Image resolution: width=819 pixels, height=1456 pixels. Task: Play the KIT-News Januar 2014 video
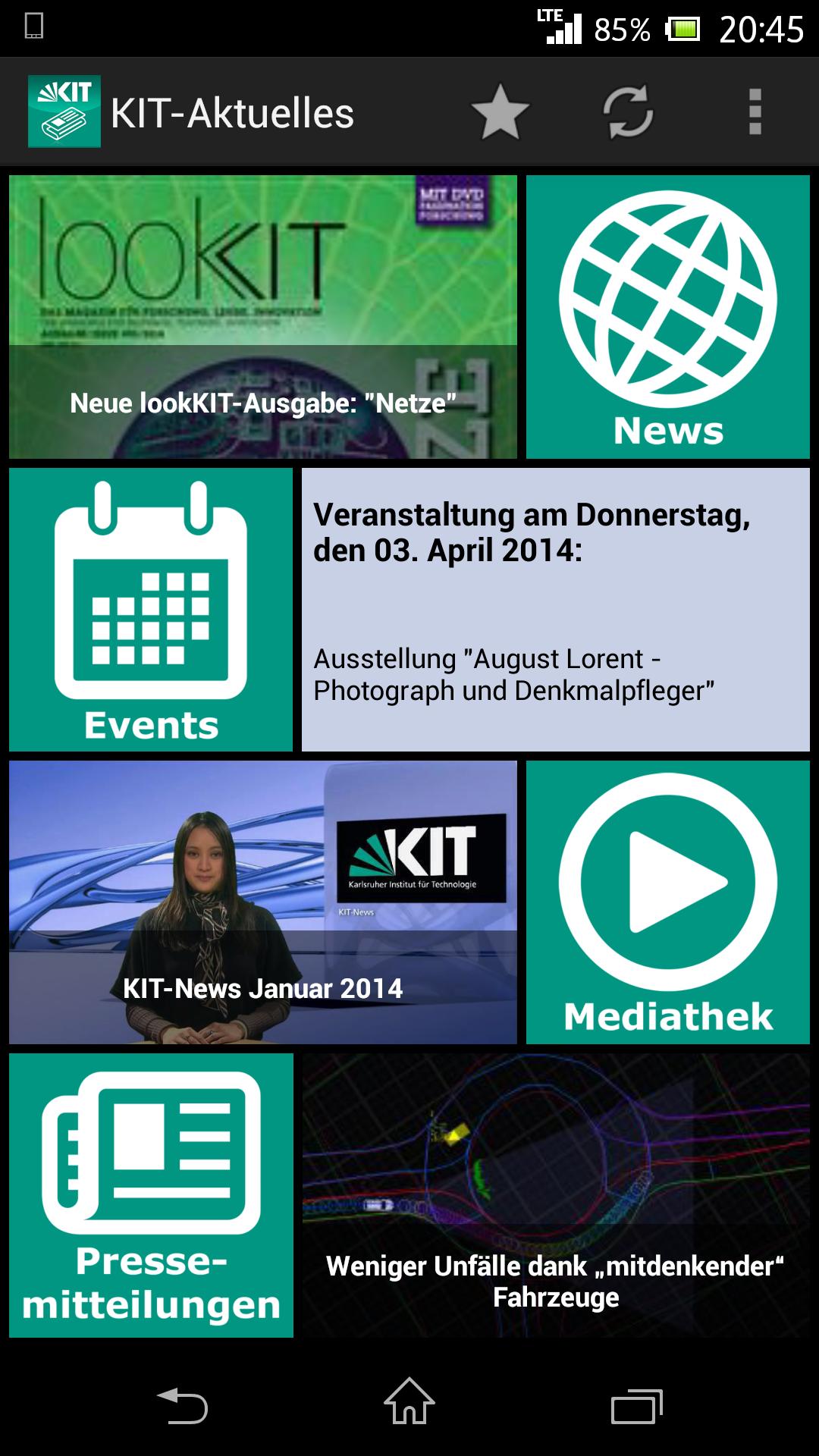262,902
